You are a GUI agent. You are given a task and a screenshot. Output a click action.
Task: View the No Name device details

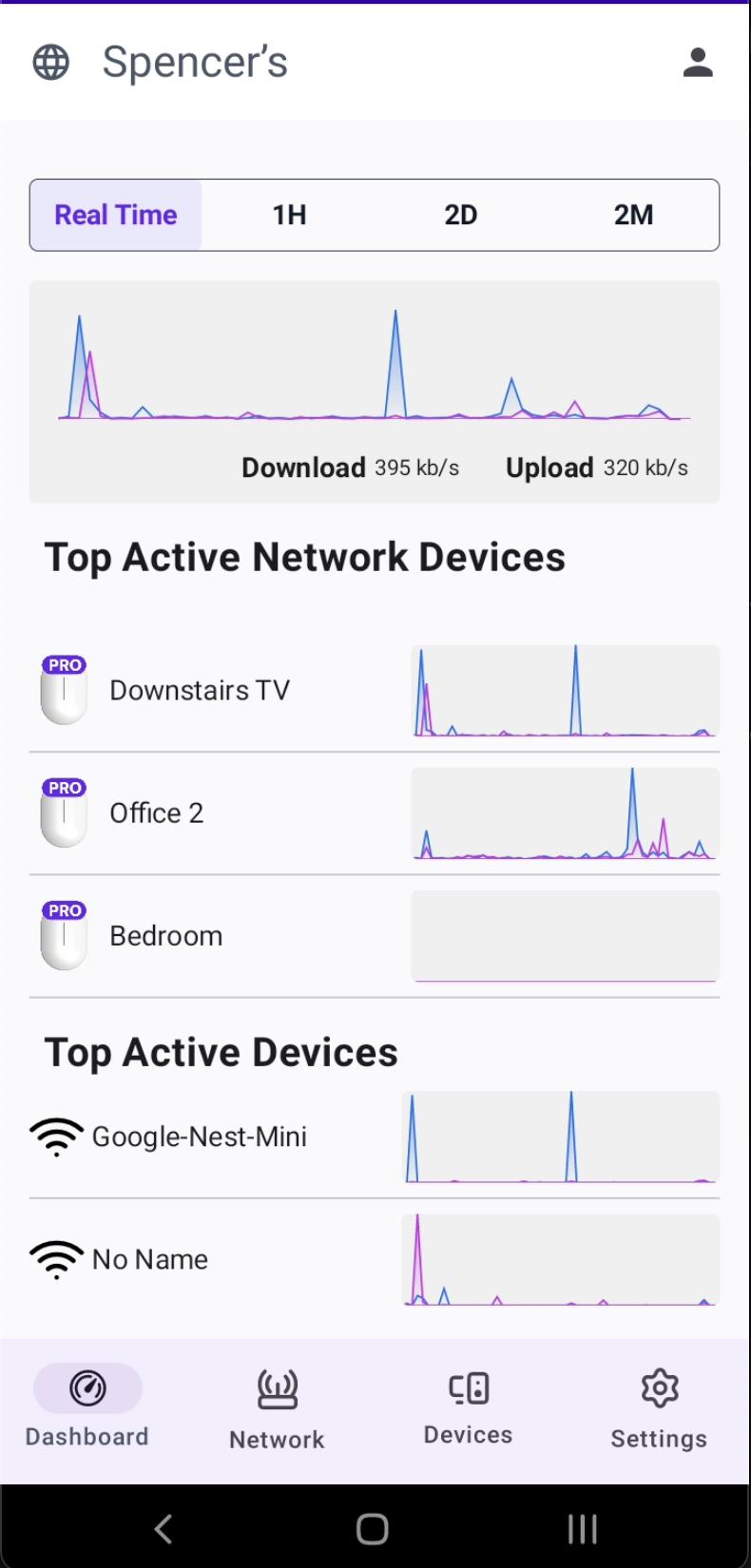click(x=375, y=1259)
